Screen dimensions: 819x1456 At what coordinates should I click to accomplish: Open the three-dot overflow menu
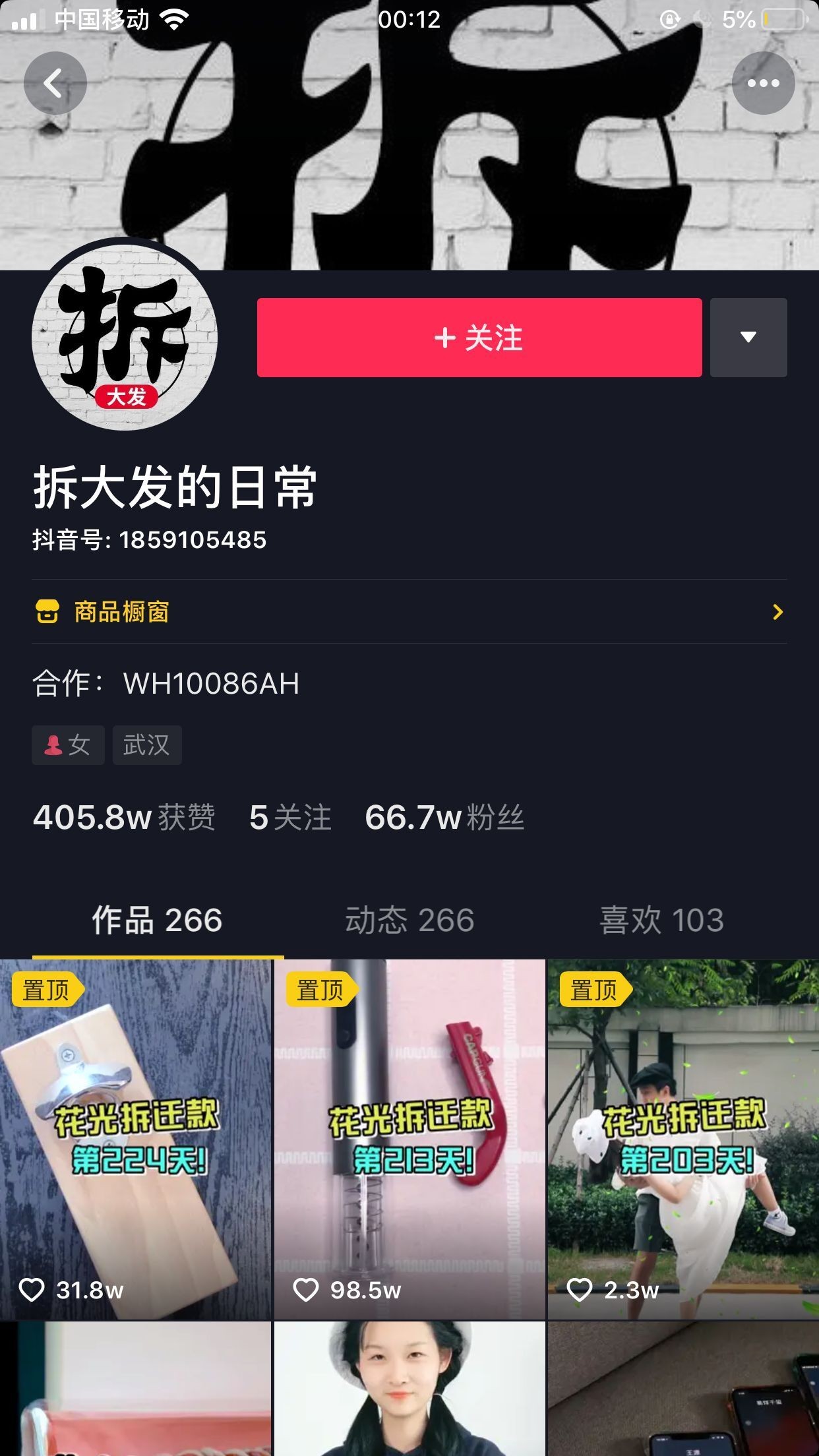[763, 83]
